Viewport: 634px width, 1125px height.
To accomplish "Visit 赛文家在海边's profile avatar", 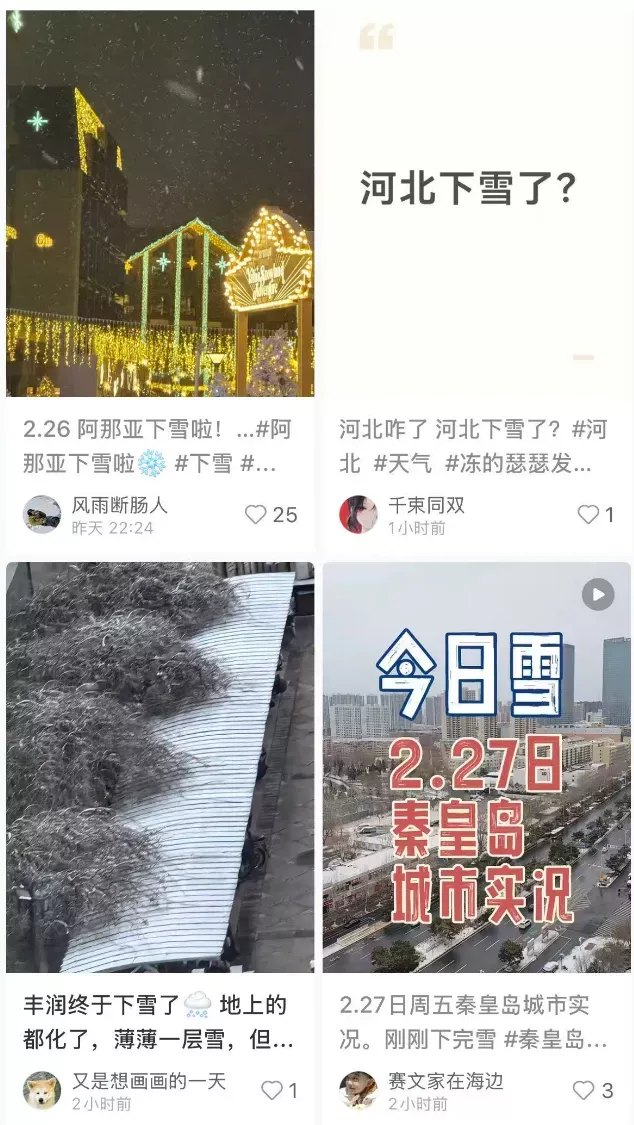I will 358,1090.
